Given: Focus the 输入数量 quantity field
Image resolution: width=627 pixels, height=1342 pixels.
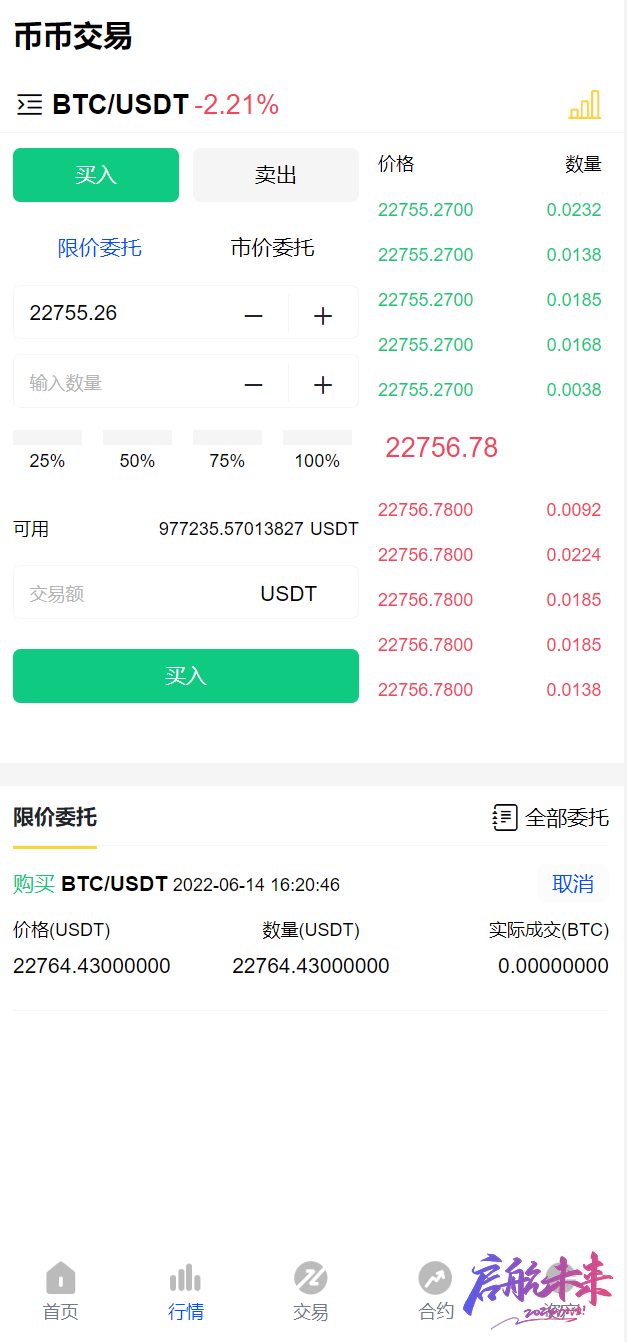Looking at the screenshot, I should pyautogui.click(x=120, y=383).
